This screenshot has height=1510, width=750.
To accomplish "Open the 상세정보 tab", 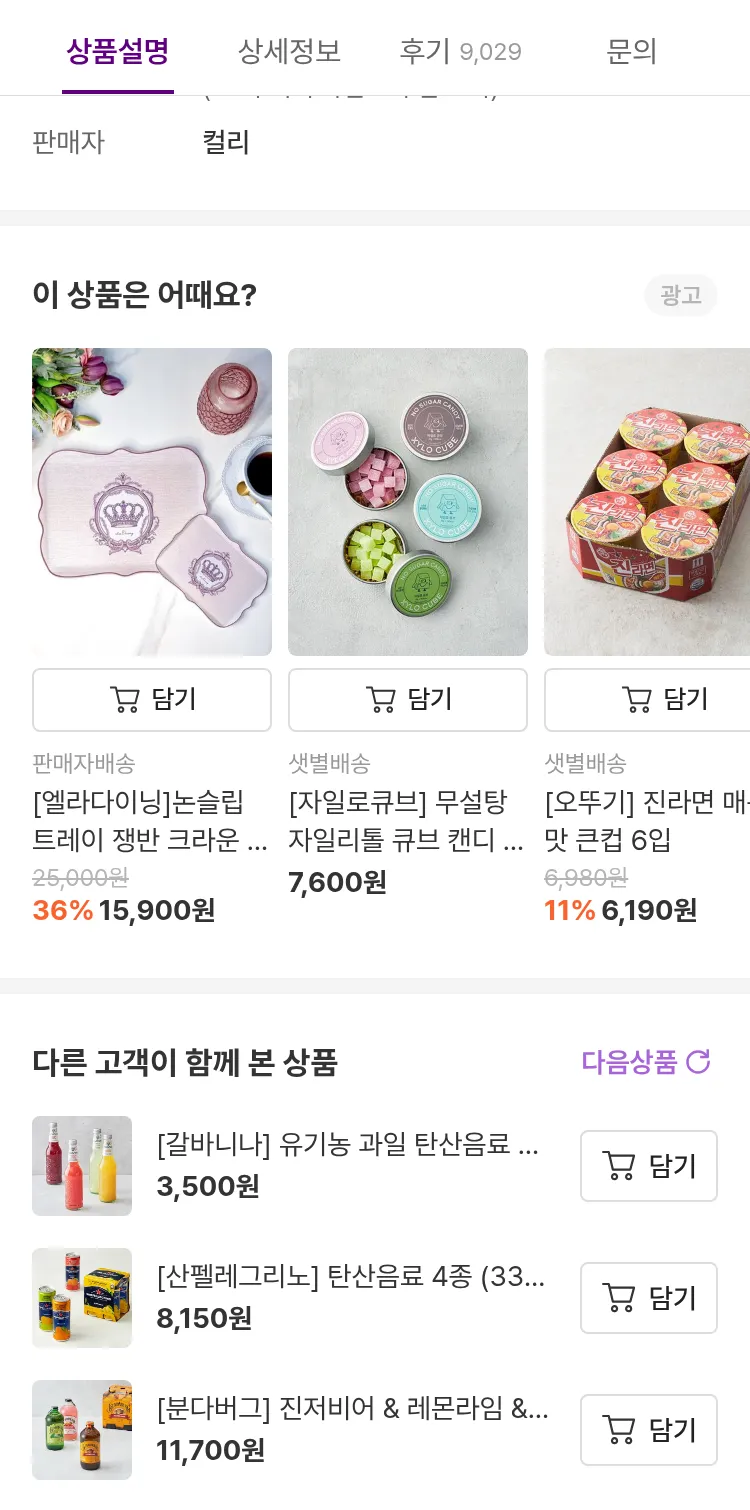I will pos(289,51).
